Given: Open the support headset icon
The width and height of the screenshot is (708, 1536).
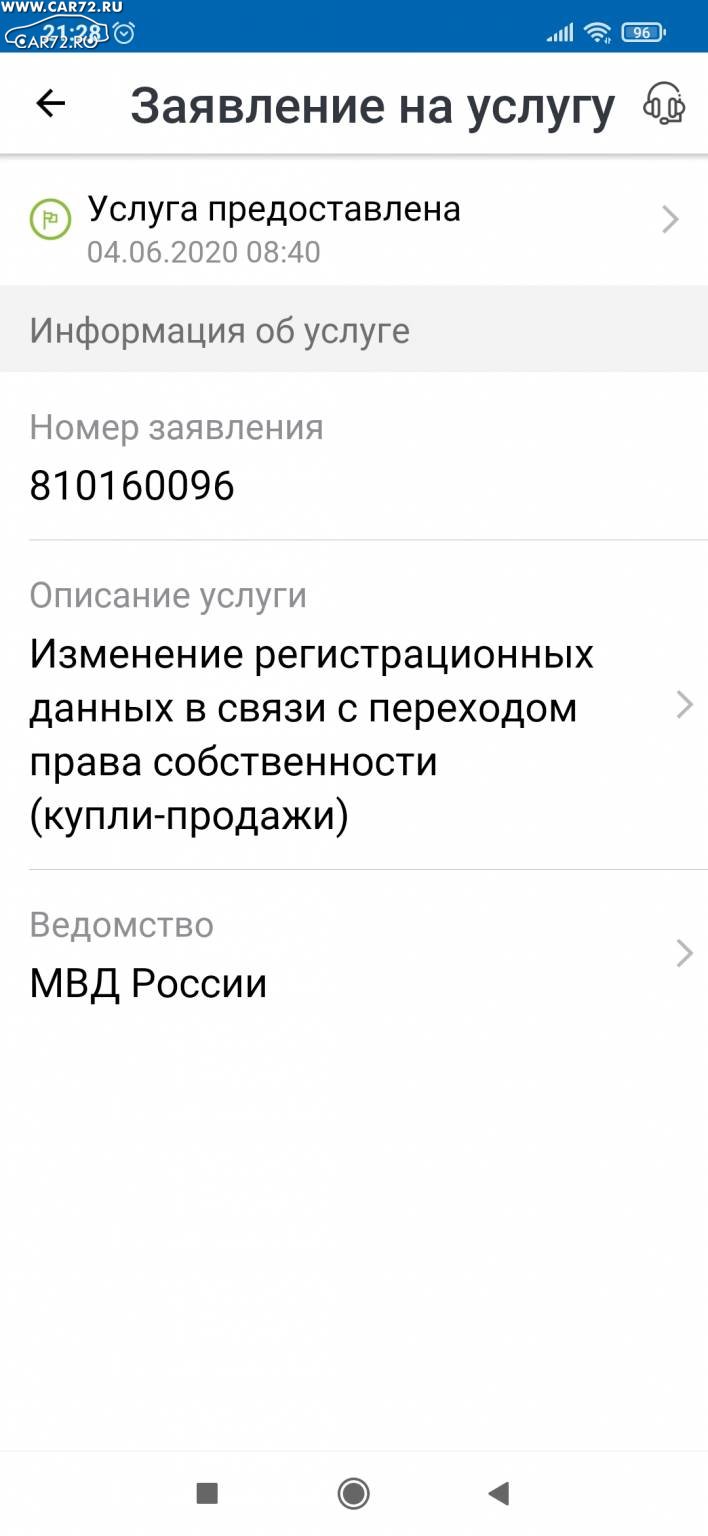Looking at the screenshot, I should 664,103.
